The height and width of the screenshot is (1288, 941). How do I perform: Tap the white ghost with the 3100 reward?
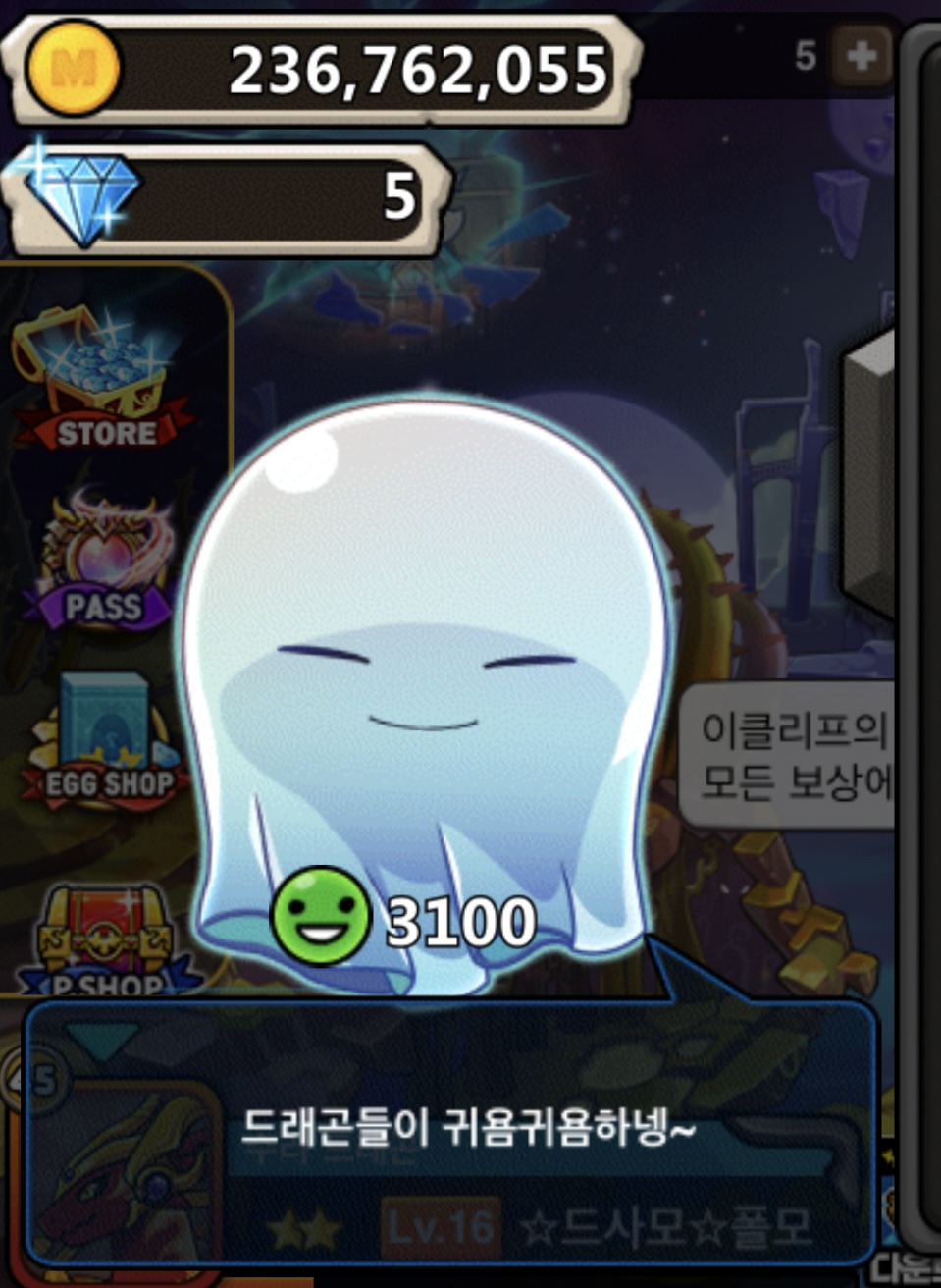[427, 677]
